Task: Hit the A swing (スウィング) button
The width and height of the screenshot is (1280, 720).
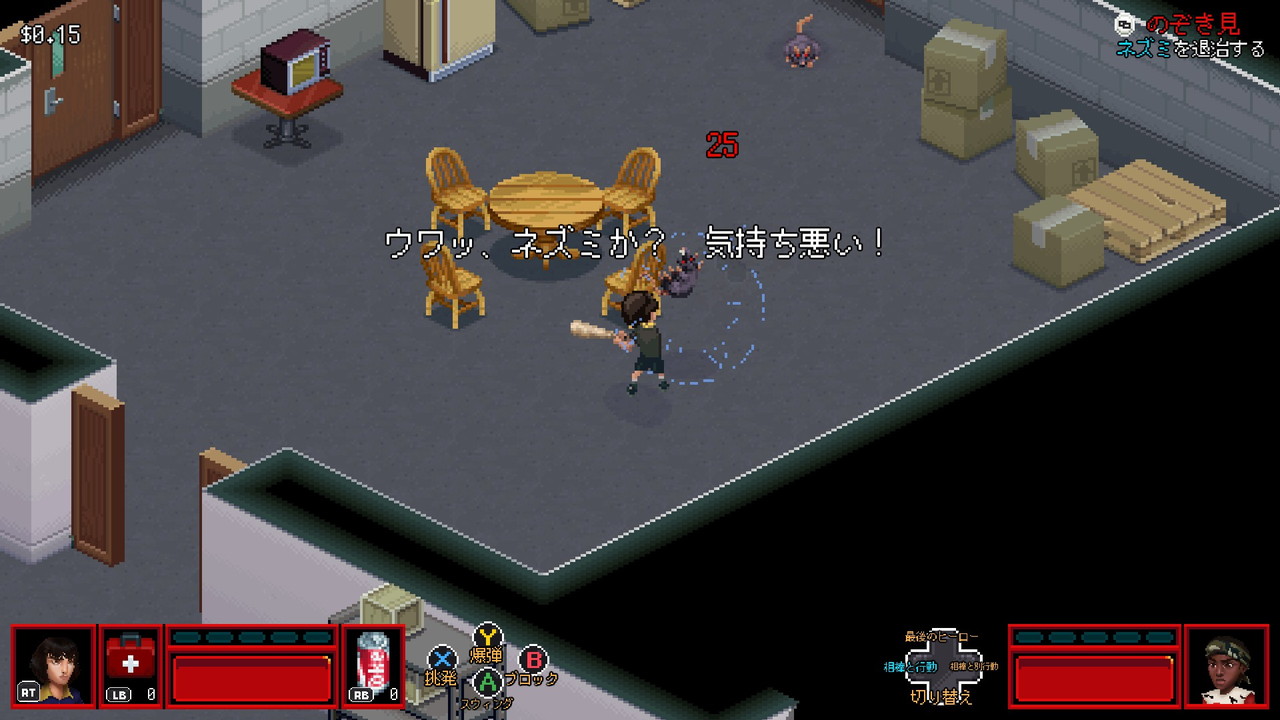Action: (x=487, y=682)
